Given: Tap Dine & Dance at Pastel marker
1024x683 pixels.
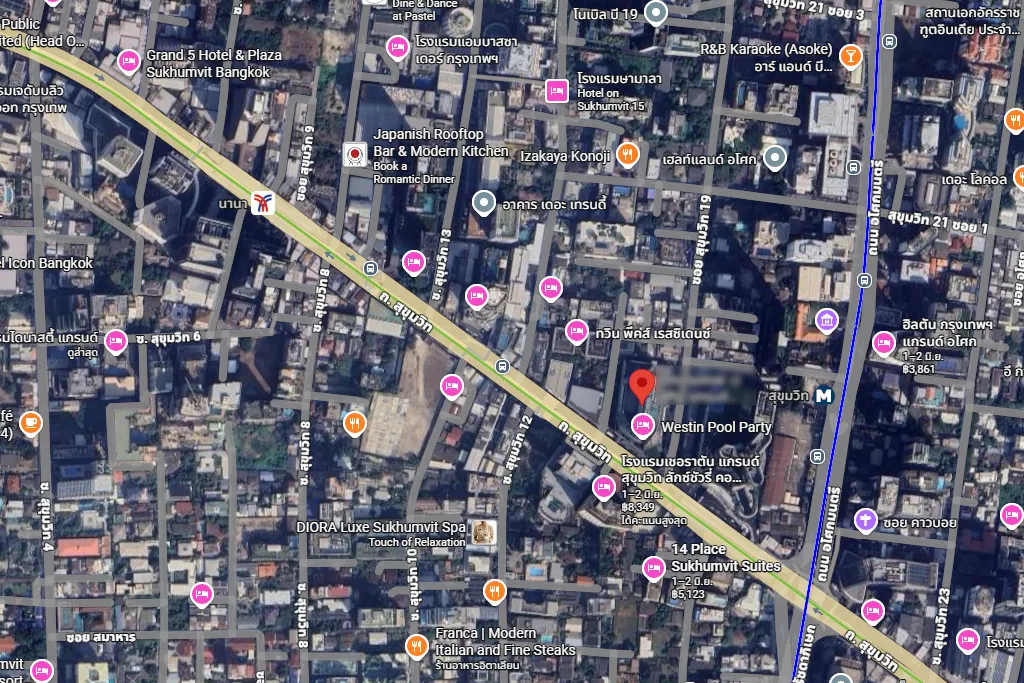Looking at the screenshot, I should click(375, 2).
